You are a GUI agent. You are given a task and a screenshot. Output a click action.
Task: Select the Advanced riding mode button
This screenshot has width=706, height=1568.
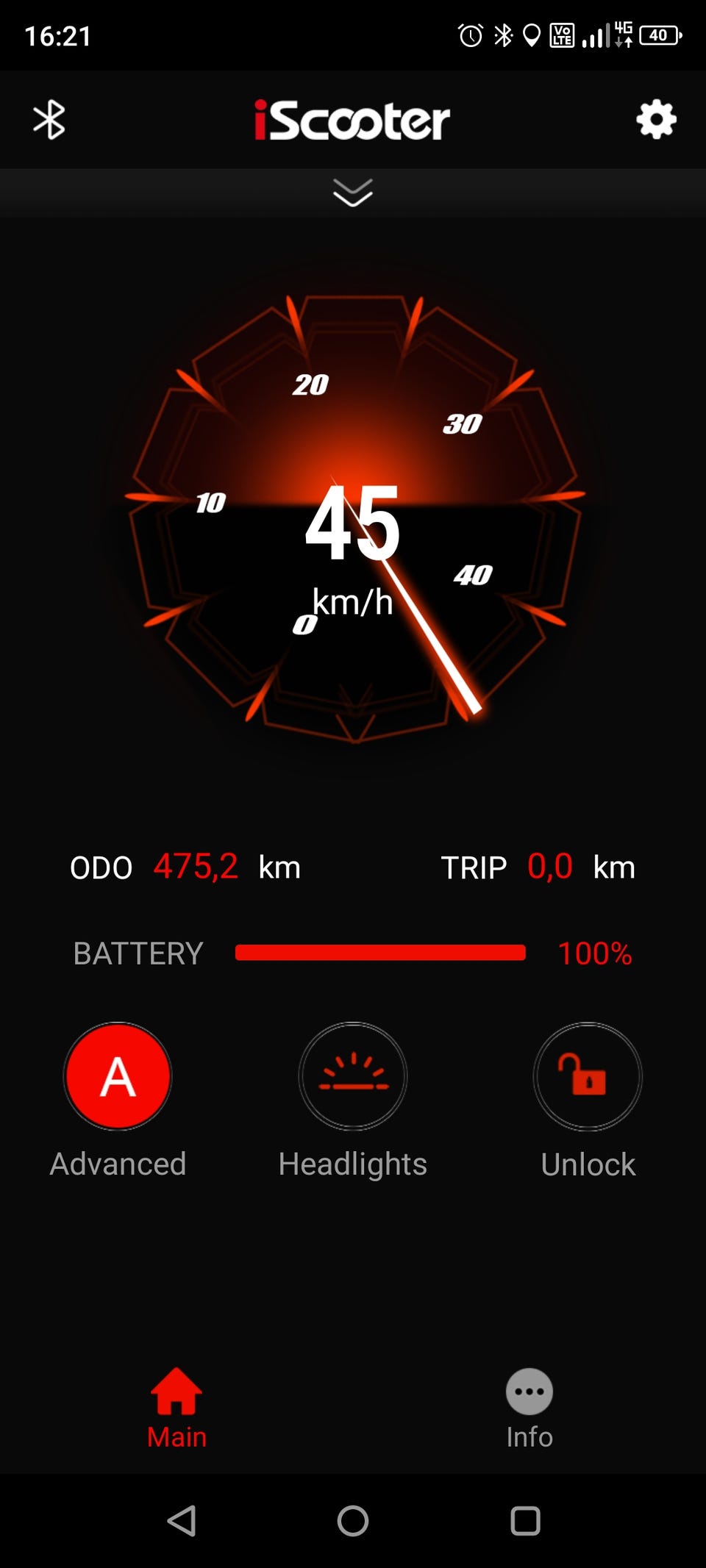118,1076
